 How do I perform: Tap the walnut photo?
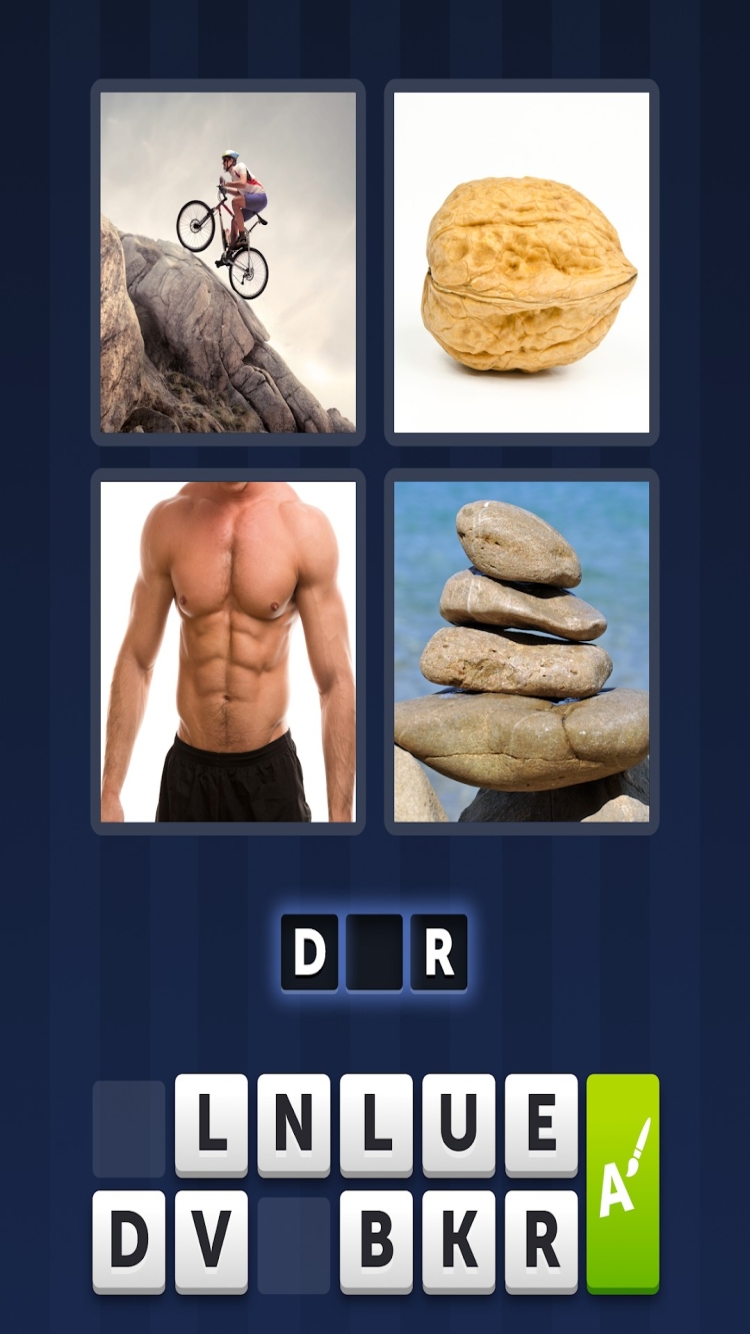pyautogui.click(x=524, y=263)
